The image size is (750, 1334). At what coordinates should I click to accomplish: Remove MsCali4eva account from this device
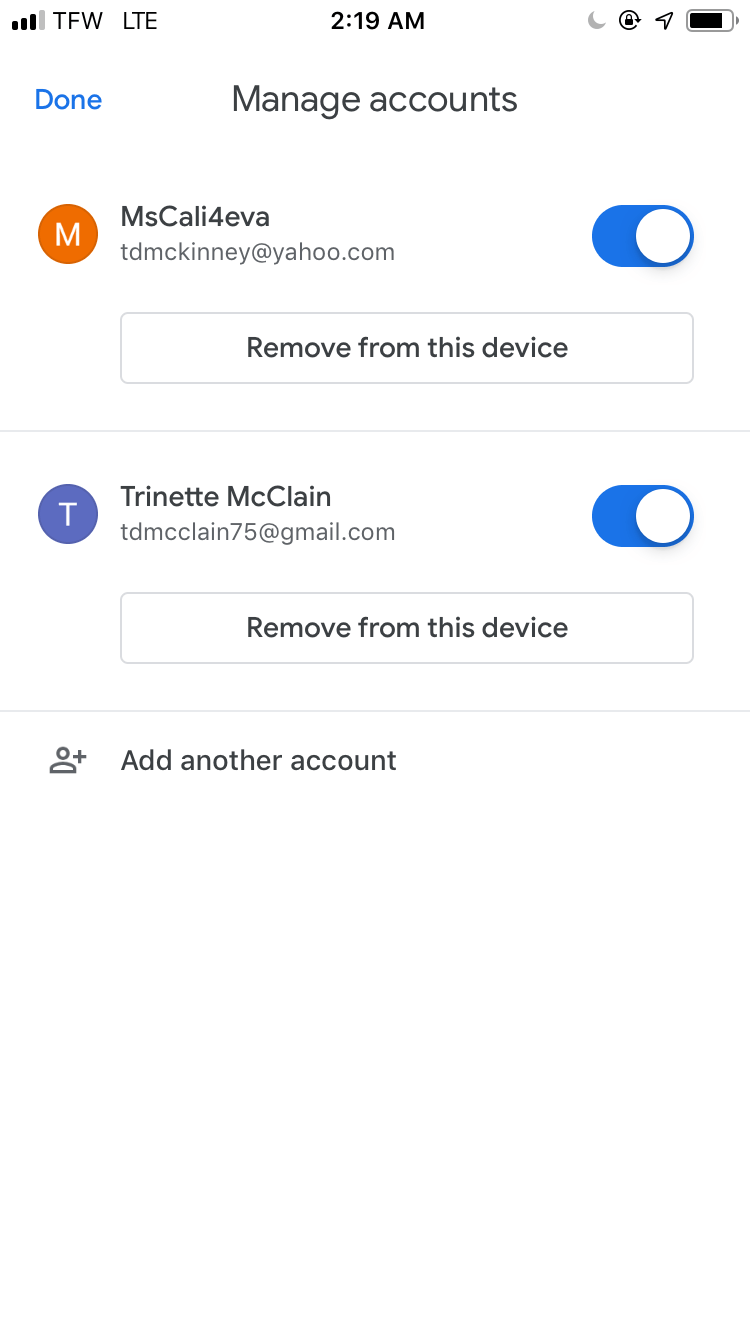[407, 348]
